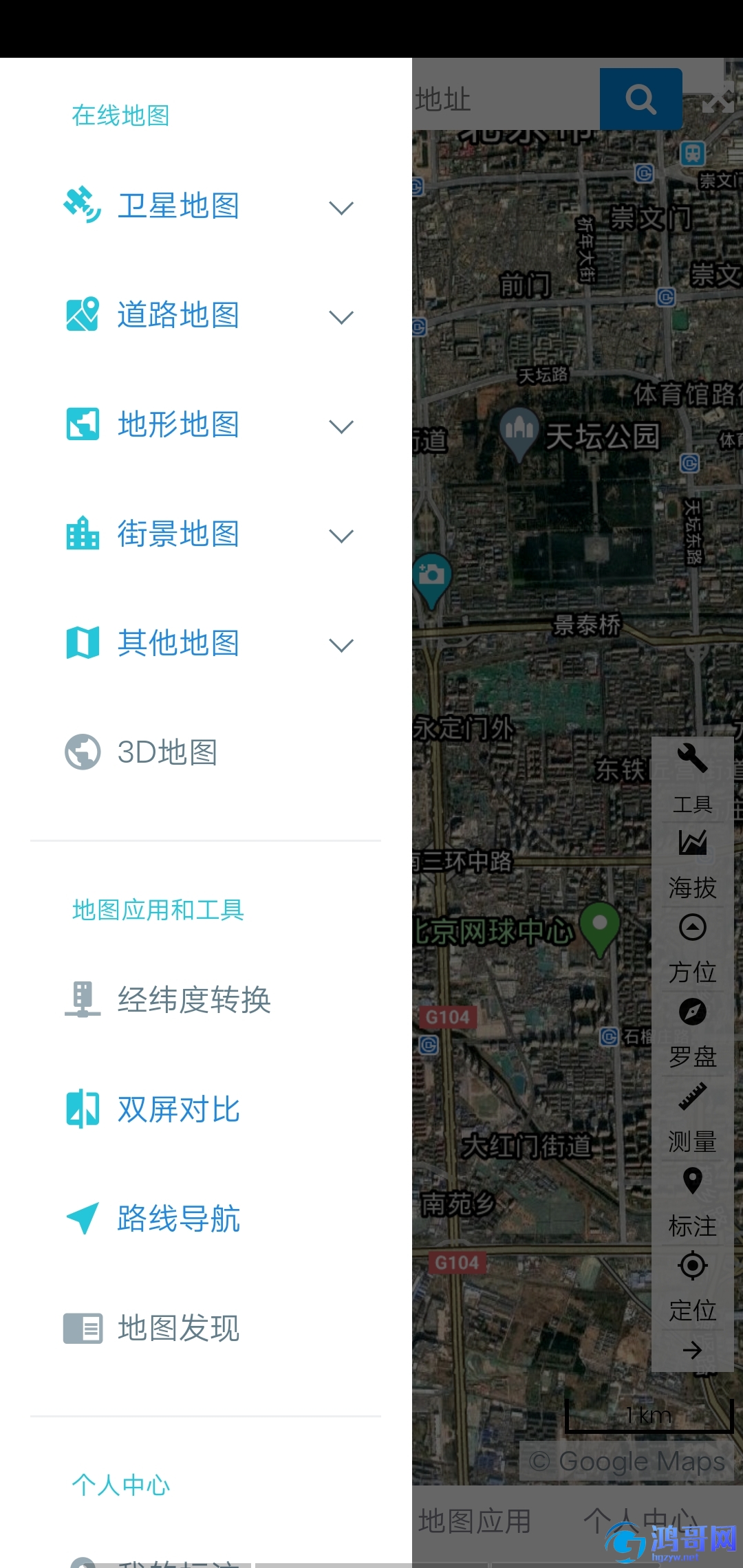This screenshot has height=1568, width=743.
Task: Tap 定位 to locate me
Action: (x=692, y=1287)
